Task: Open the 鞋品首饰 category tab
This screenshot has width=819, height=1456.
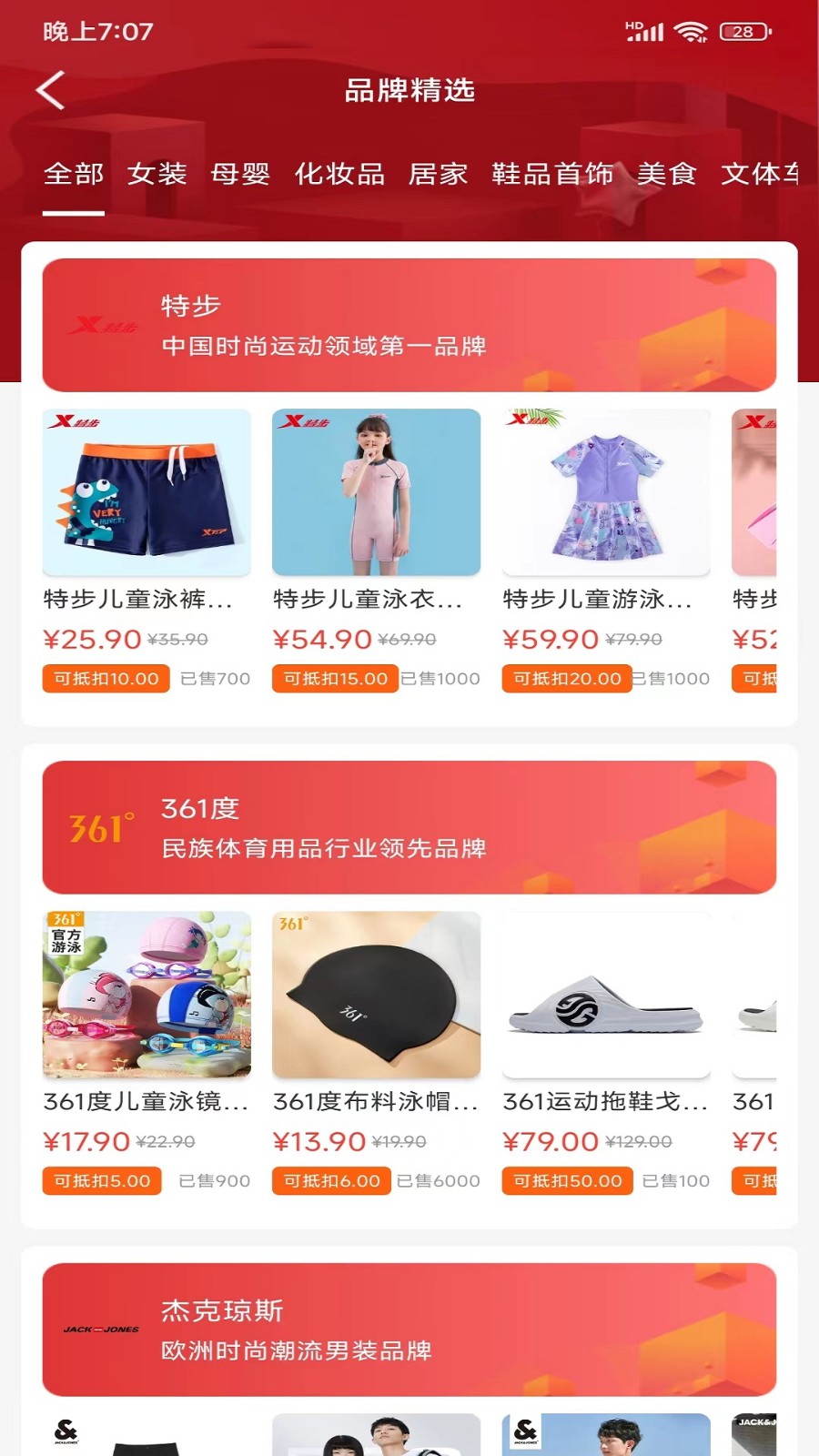Action: click(552, 174)
